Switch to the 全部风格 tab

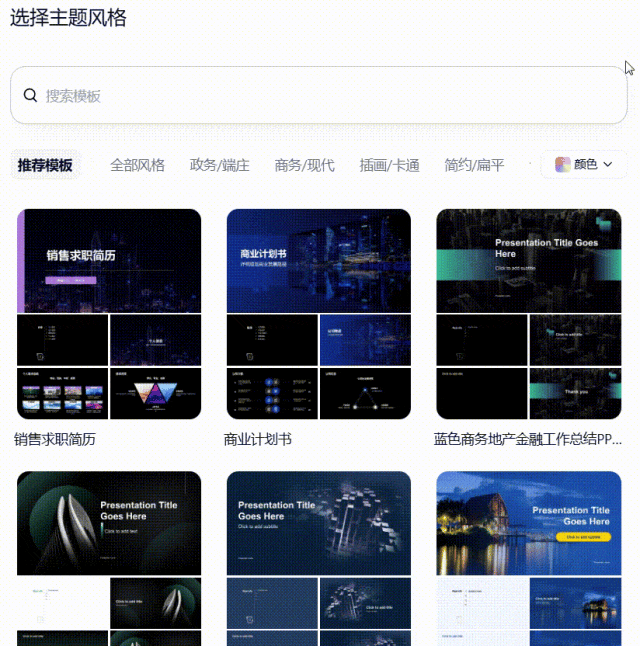click(137, 165)
